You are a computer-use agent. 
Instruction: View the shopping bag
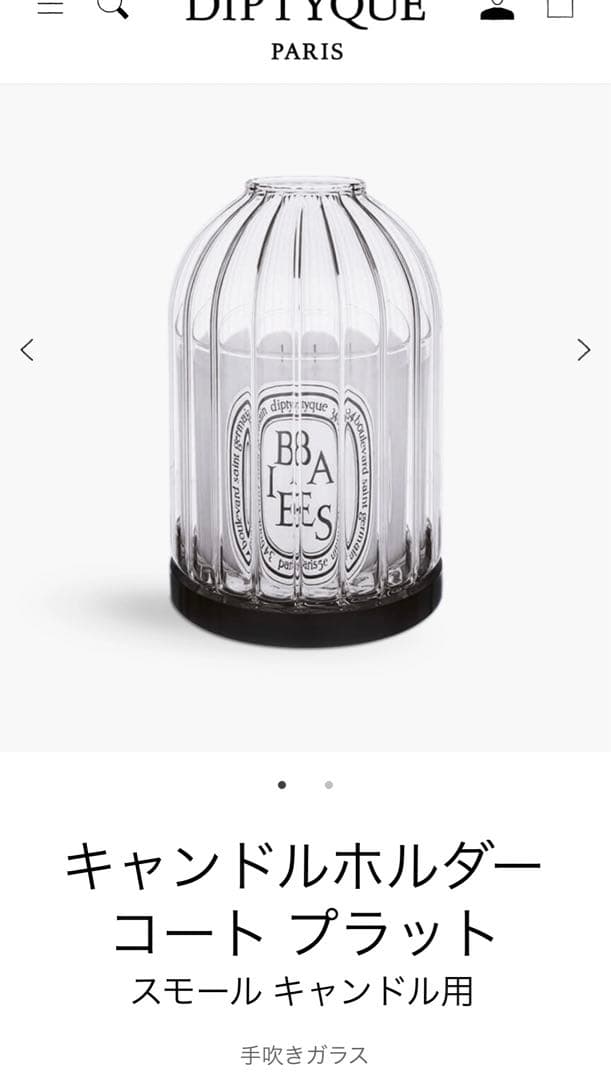(560, 7)
